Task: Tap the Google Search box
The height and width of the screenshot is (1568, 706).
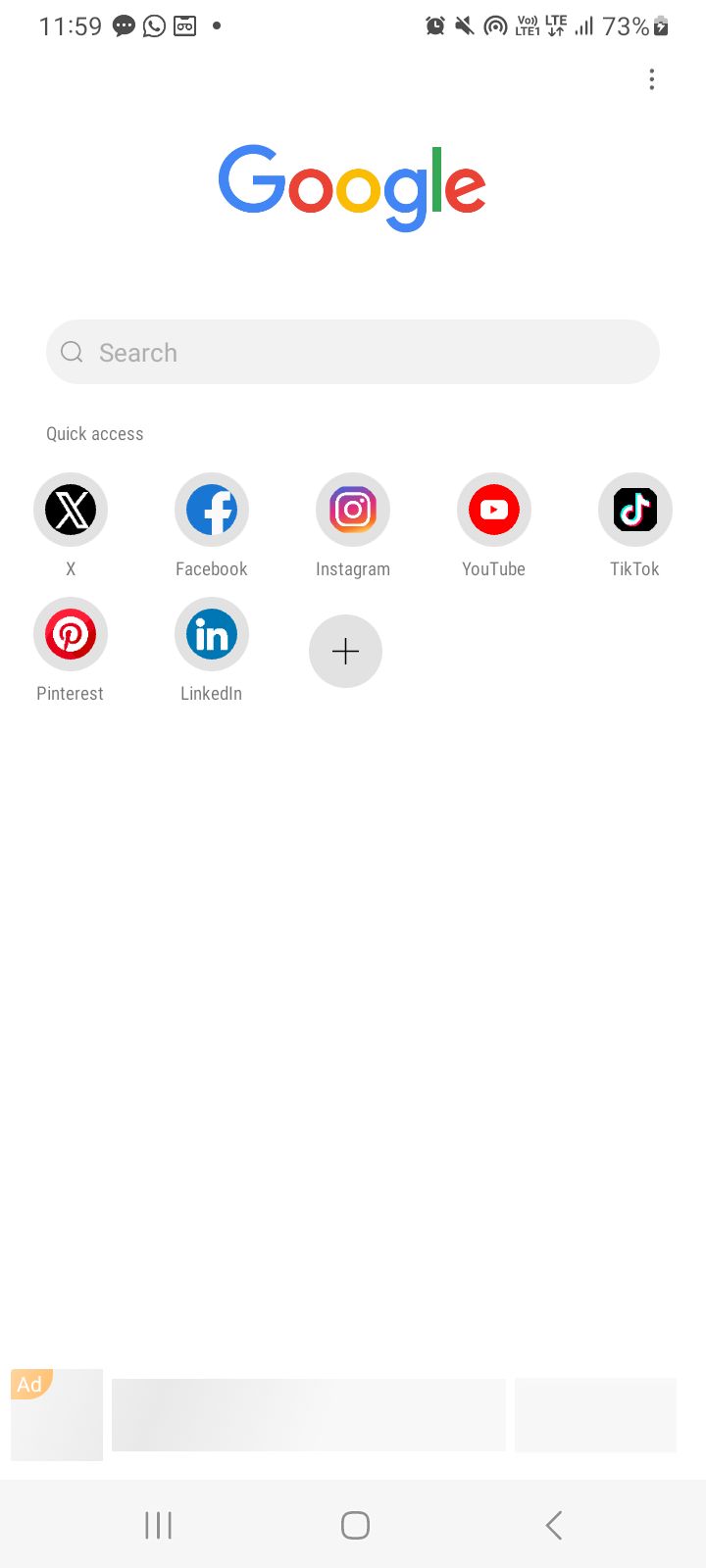Action: click(353, 352)
